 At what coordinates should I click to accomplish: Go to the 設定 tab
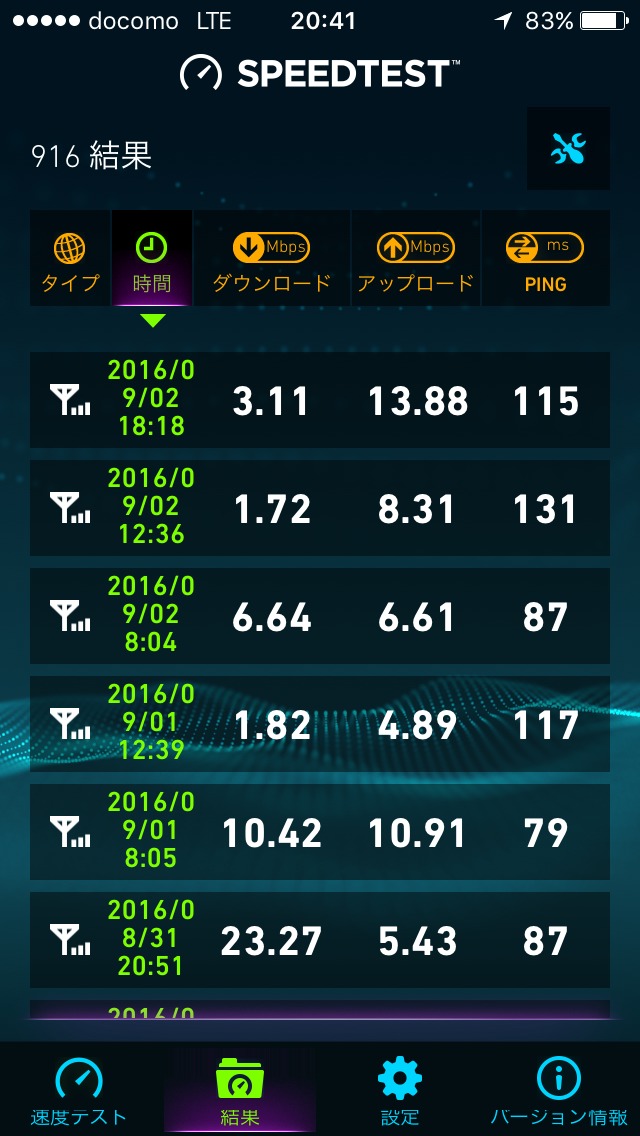(399, 1090)
